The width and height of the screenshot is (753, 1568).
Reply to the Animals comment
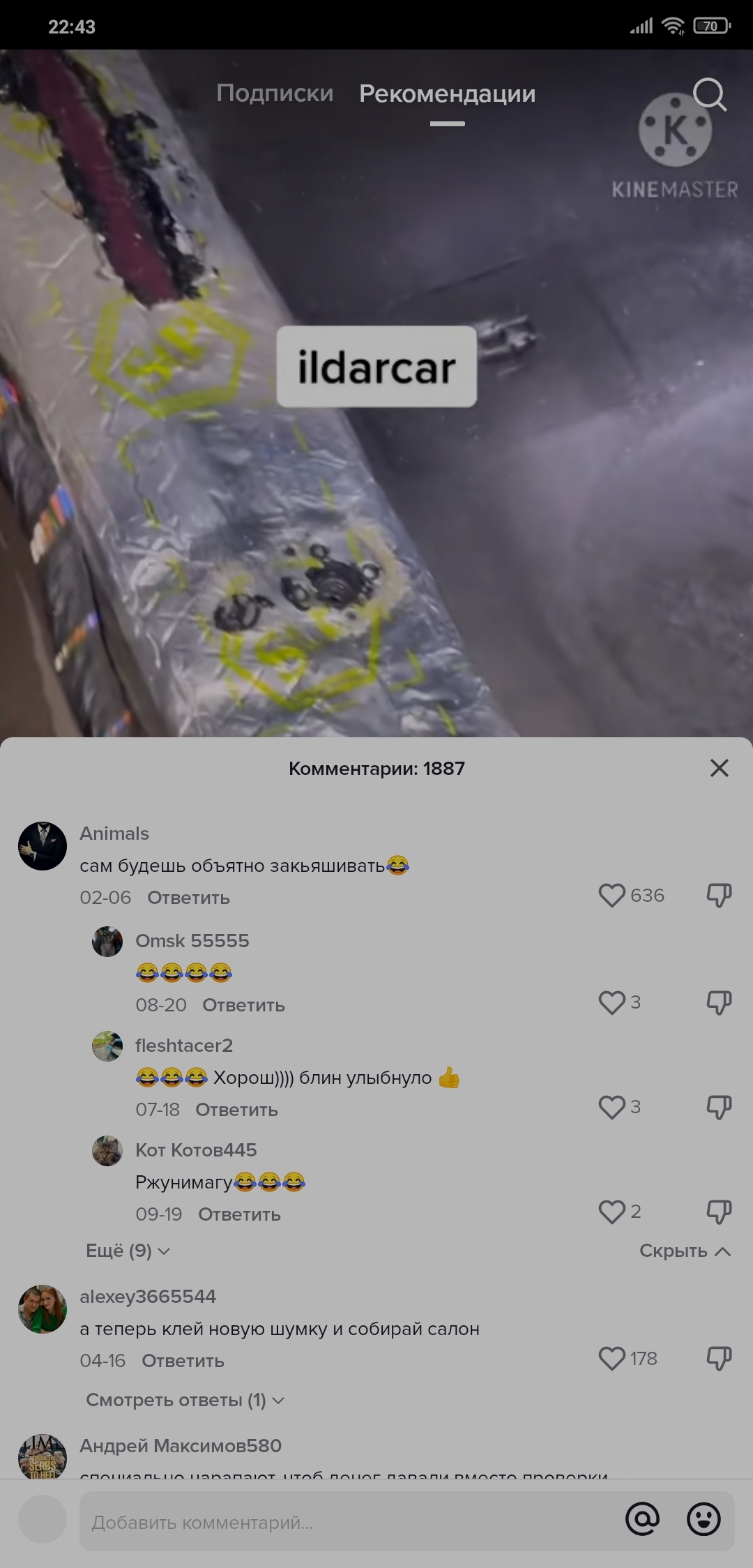point(188,898)
